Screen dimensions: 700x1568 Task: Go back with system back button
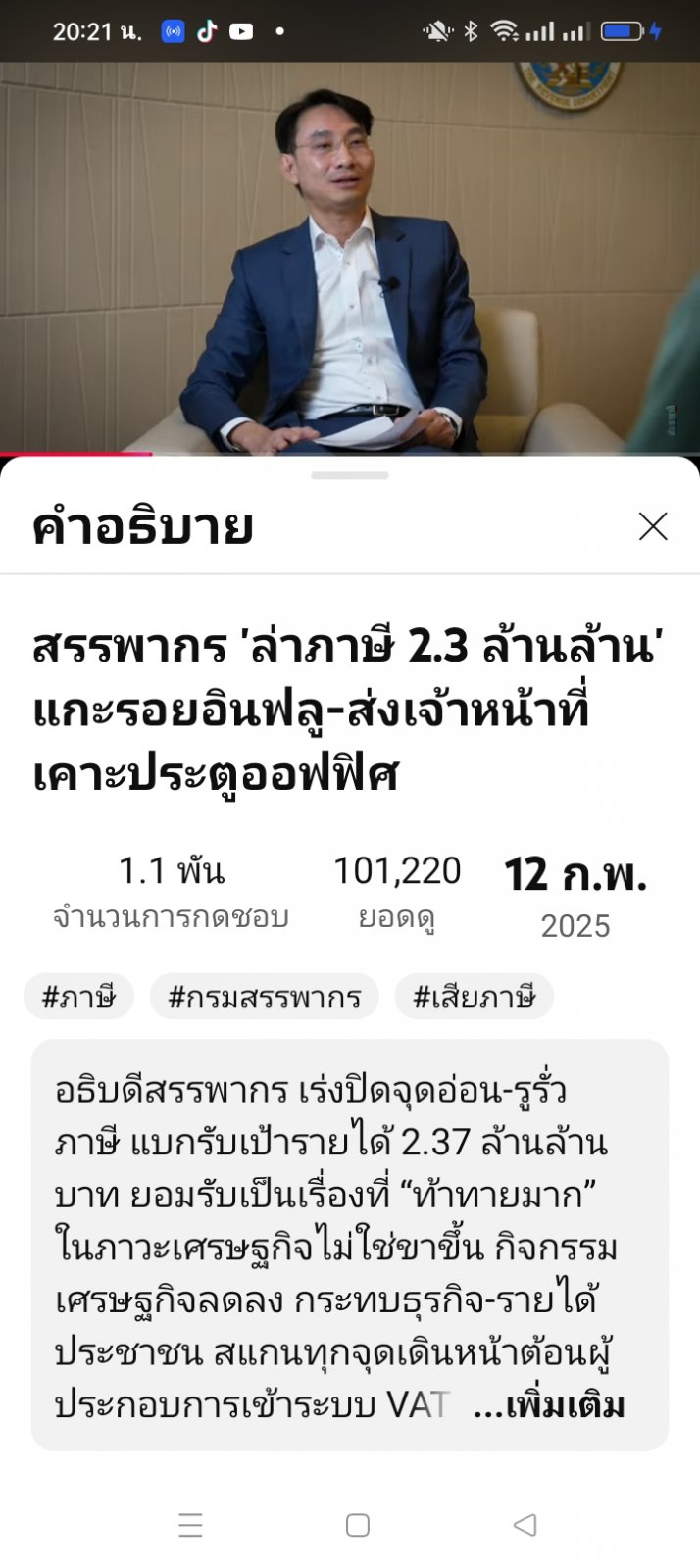(x=525, y=1525)
